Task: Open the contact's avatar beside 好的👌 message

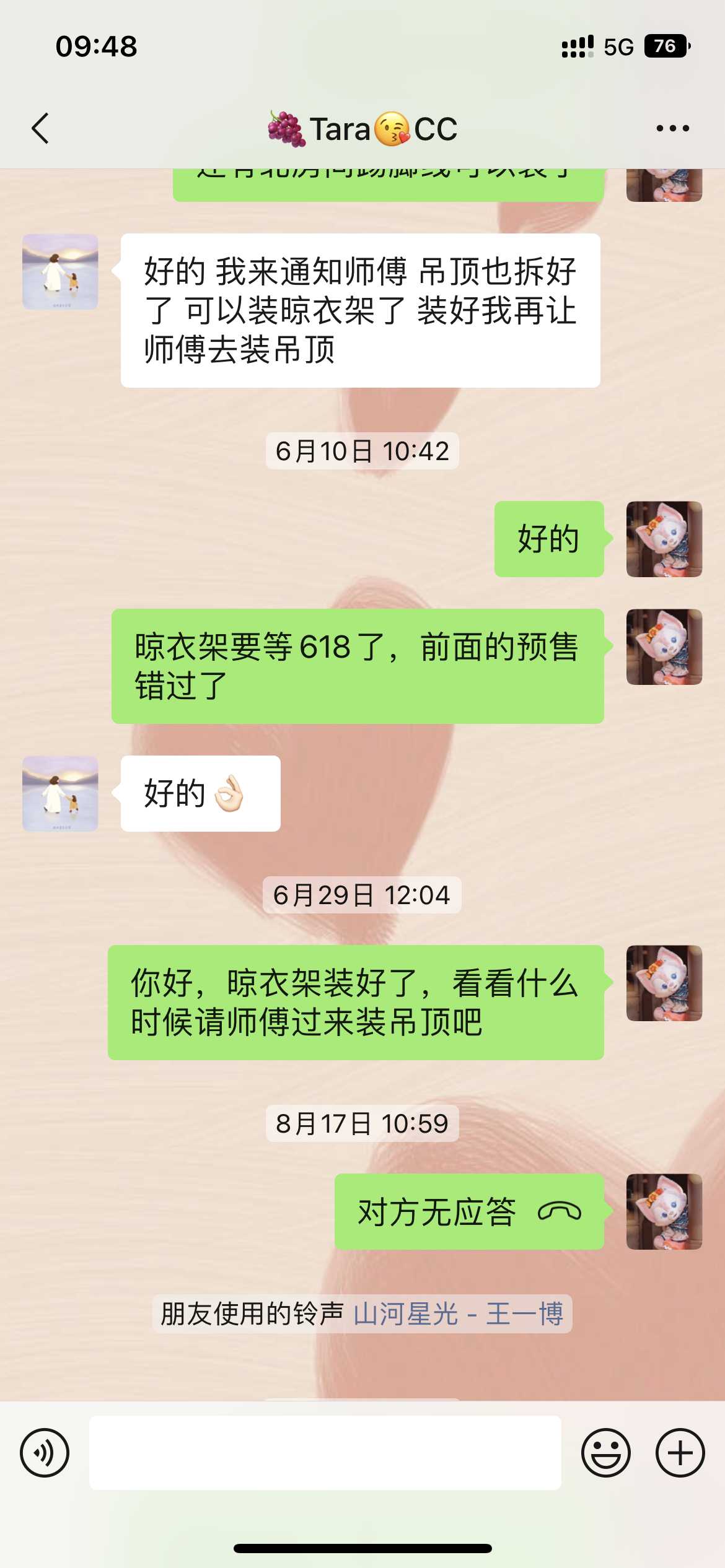Action: [60, 793]
